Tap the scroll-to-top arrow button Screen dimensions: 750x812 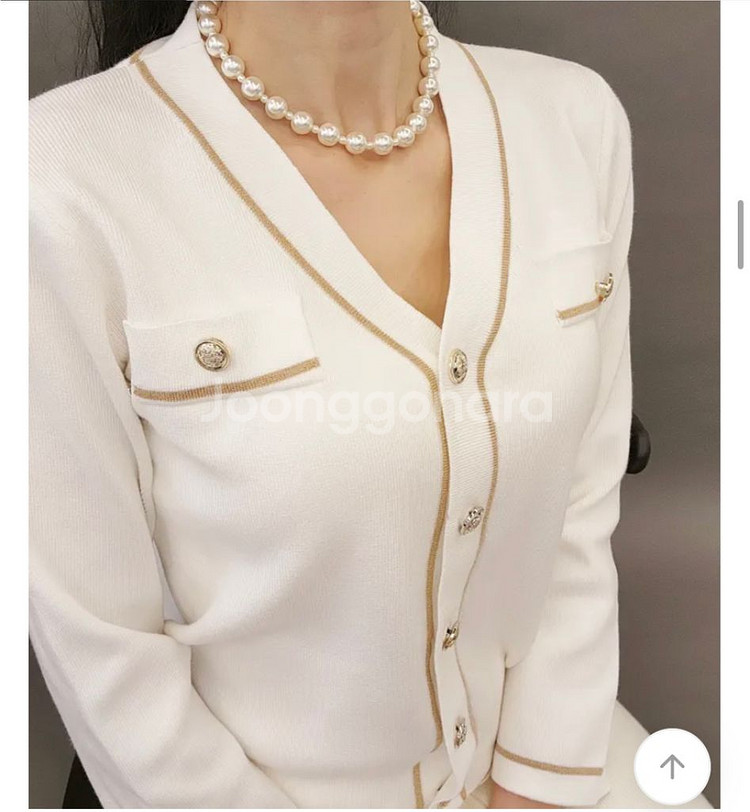pyautogui.click(x=672, y=766)
